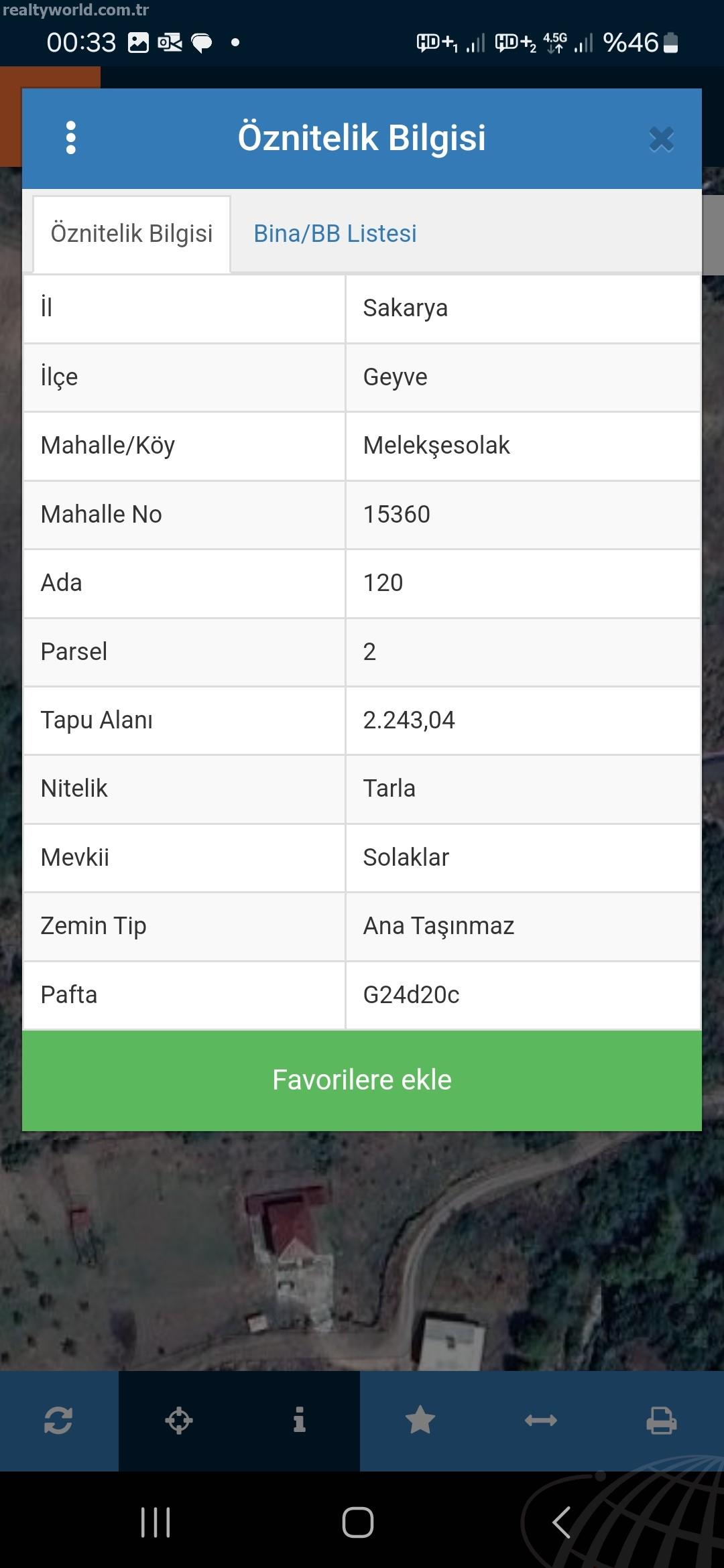
Task: Tap the measure distance arrows icon
Action: click(x=541, y=1421)
